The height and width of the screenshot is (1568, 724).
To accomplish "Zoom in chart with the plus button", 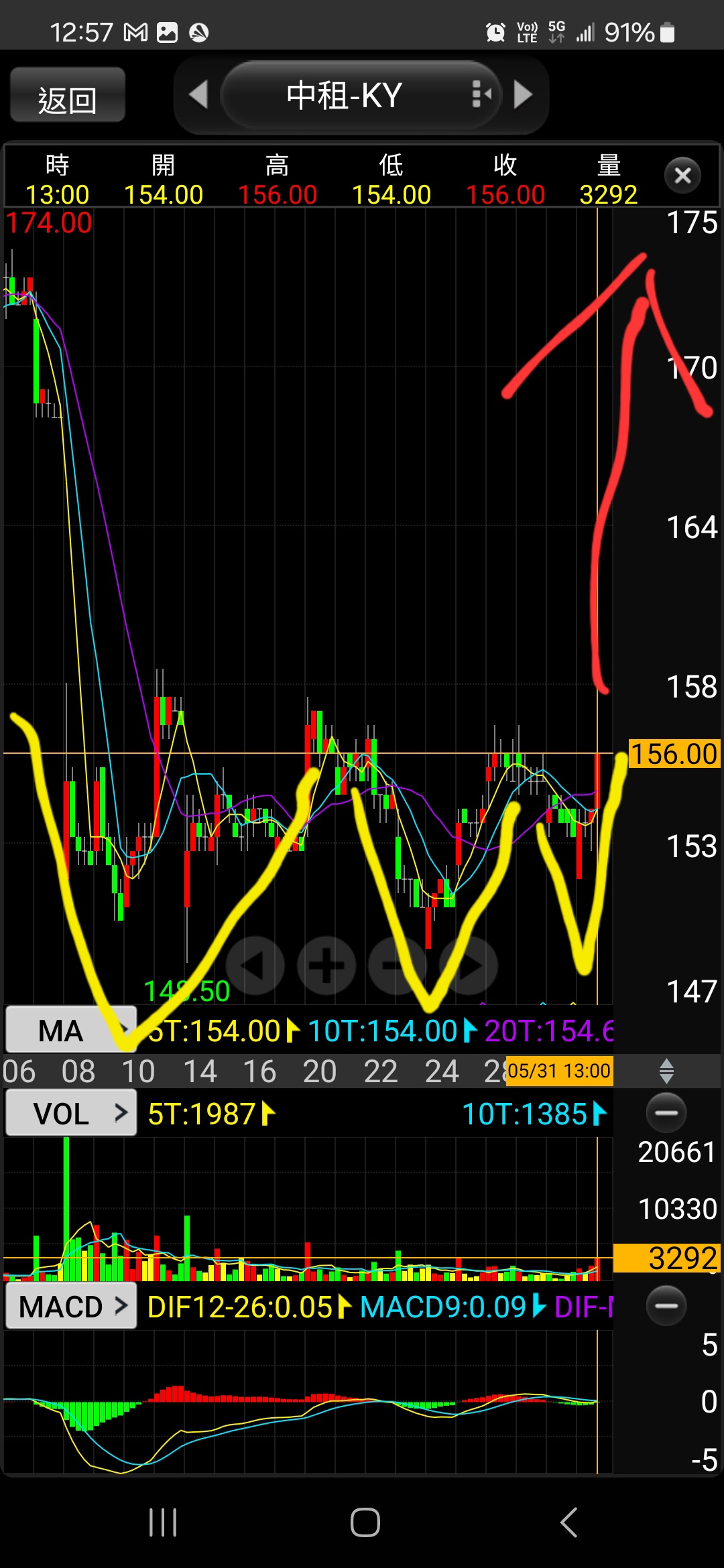I will (x=326, y=965).
